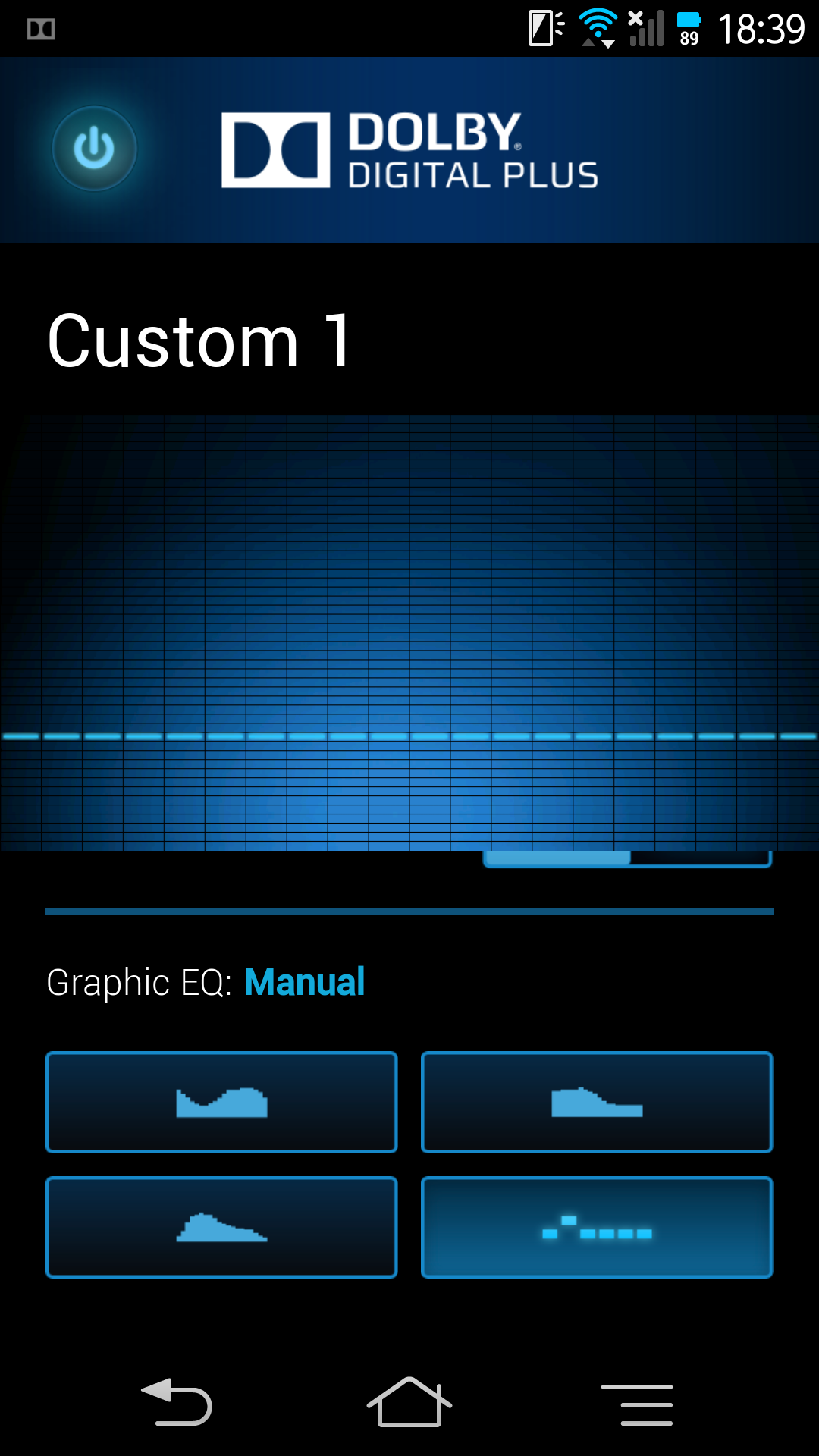Pick the EQ preset with a peaked hill shape
This screenshot has height=1456, width=819.
[221, 1227]
